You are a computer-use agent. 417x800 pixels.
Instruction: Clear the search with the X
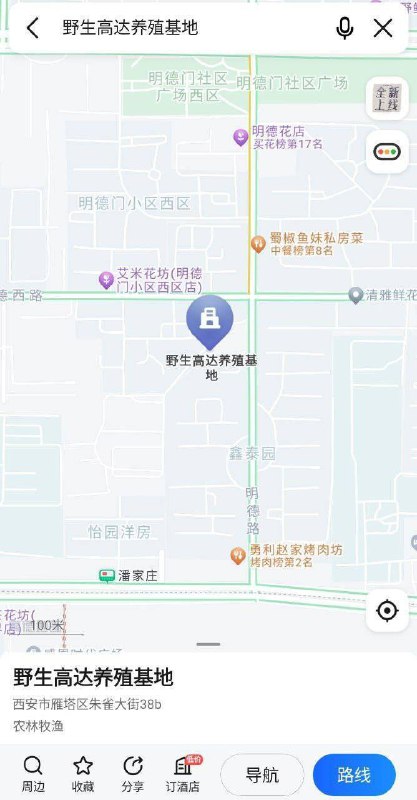tap(383, 28)
